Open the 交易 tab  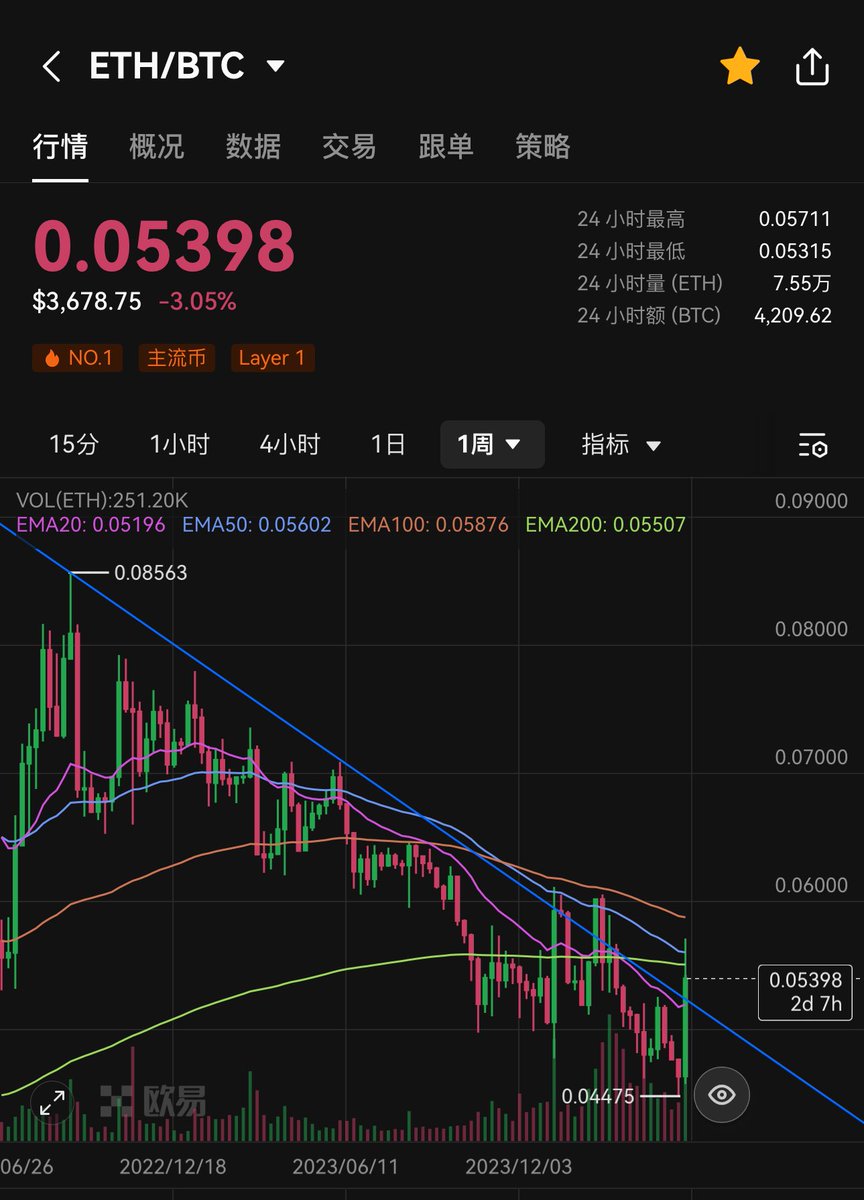(x=349, y=147)
